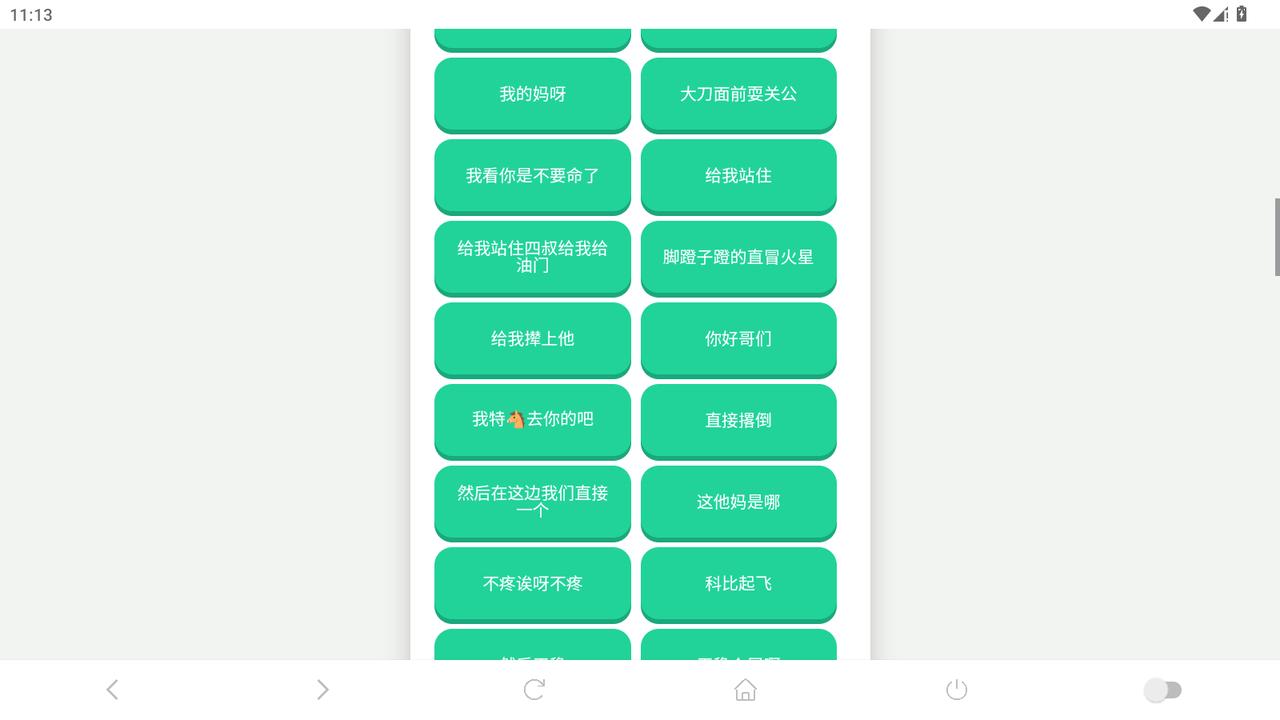Toggle the switch in the bottom bar
The width and height of the screenshot is (1280, 720).
(x=1163, y=690)
